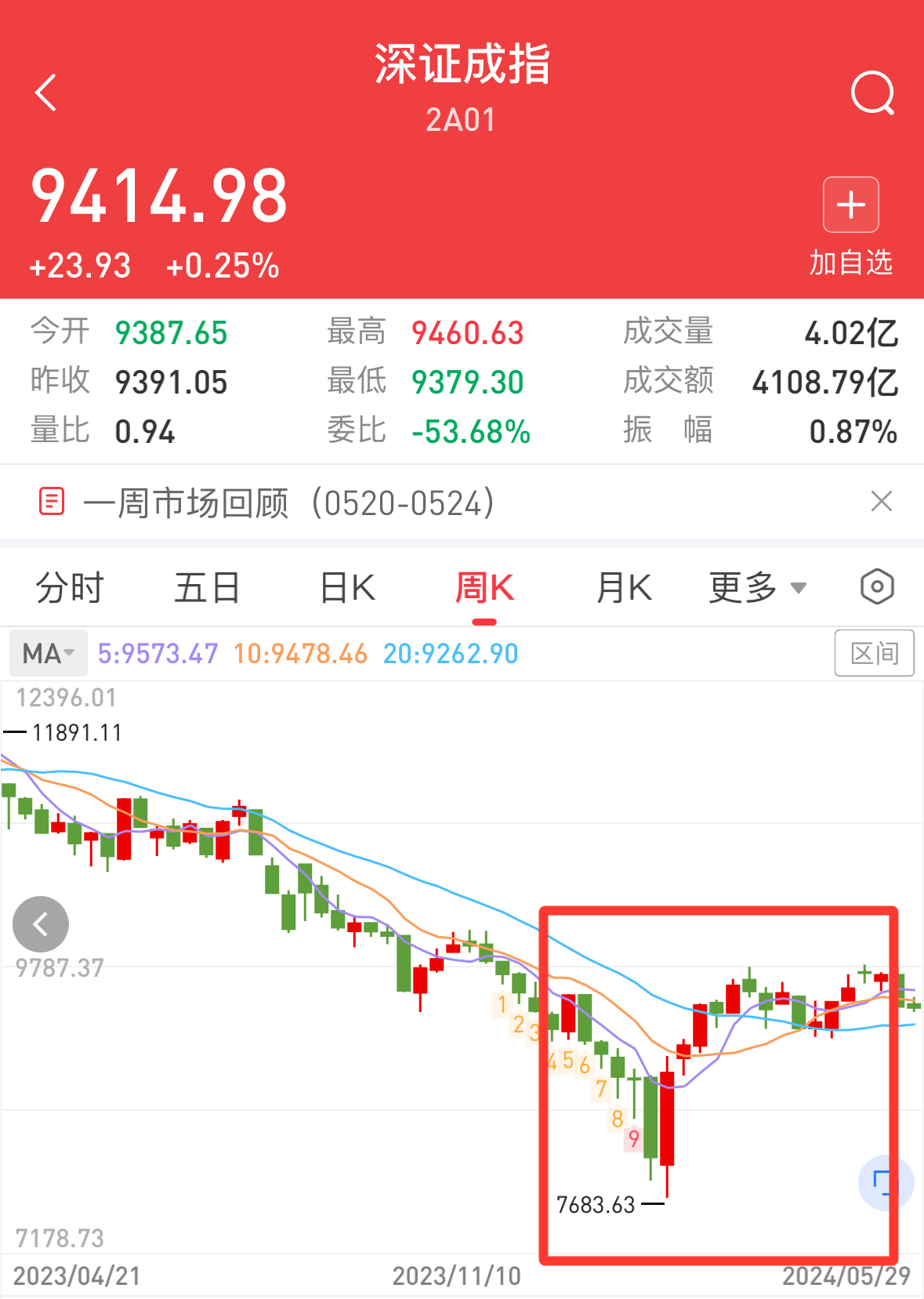This screenshot has width=924, height=1299.
Task: Tap the news article icon beside 一周市场回顾
Action: pos(50,502)
